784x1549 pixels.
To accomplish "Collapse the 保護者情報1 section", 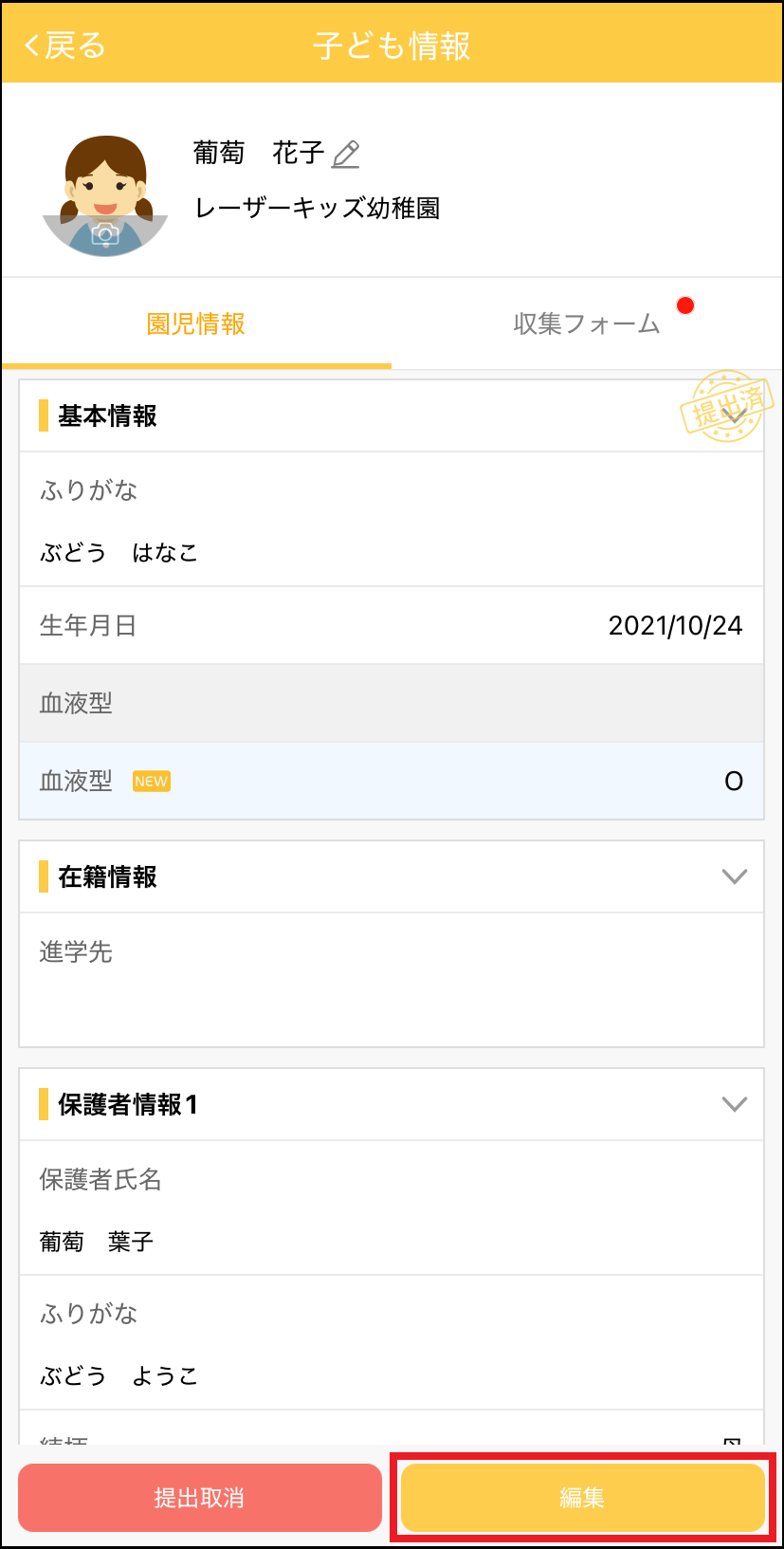I will 732,1104.
